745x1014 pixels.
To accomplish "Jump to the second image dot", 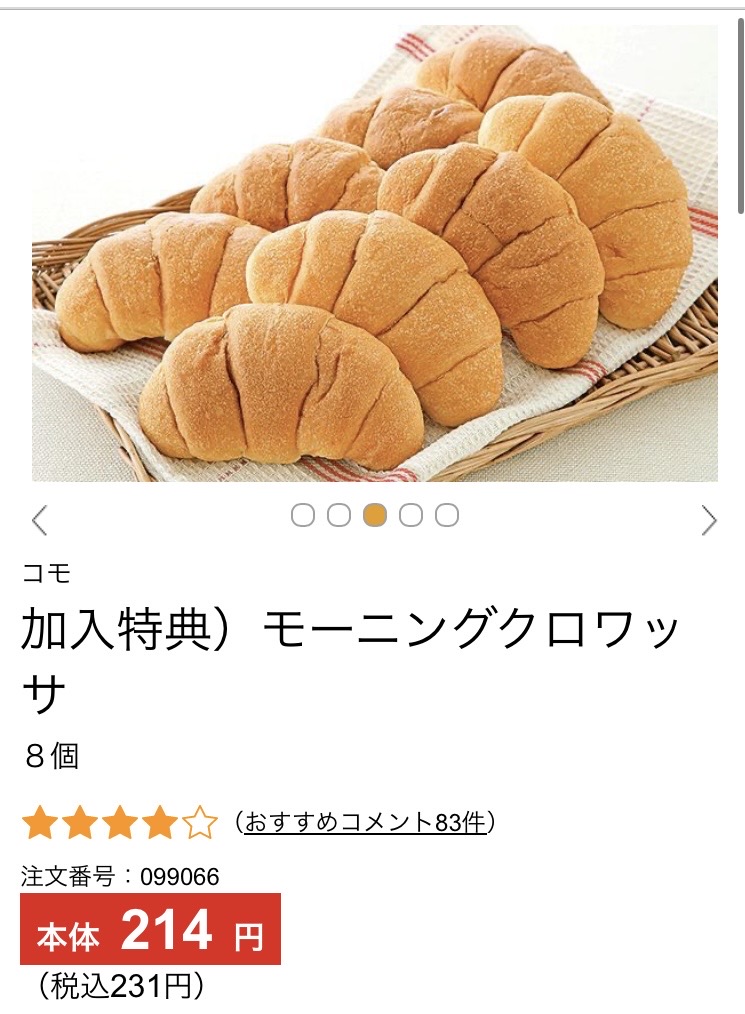I will pyautogui.click(x=339, y=515).
